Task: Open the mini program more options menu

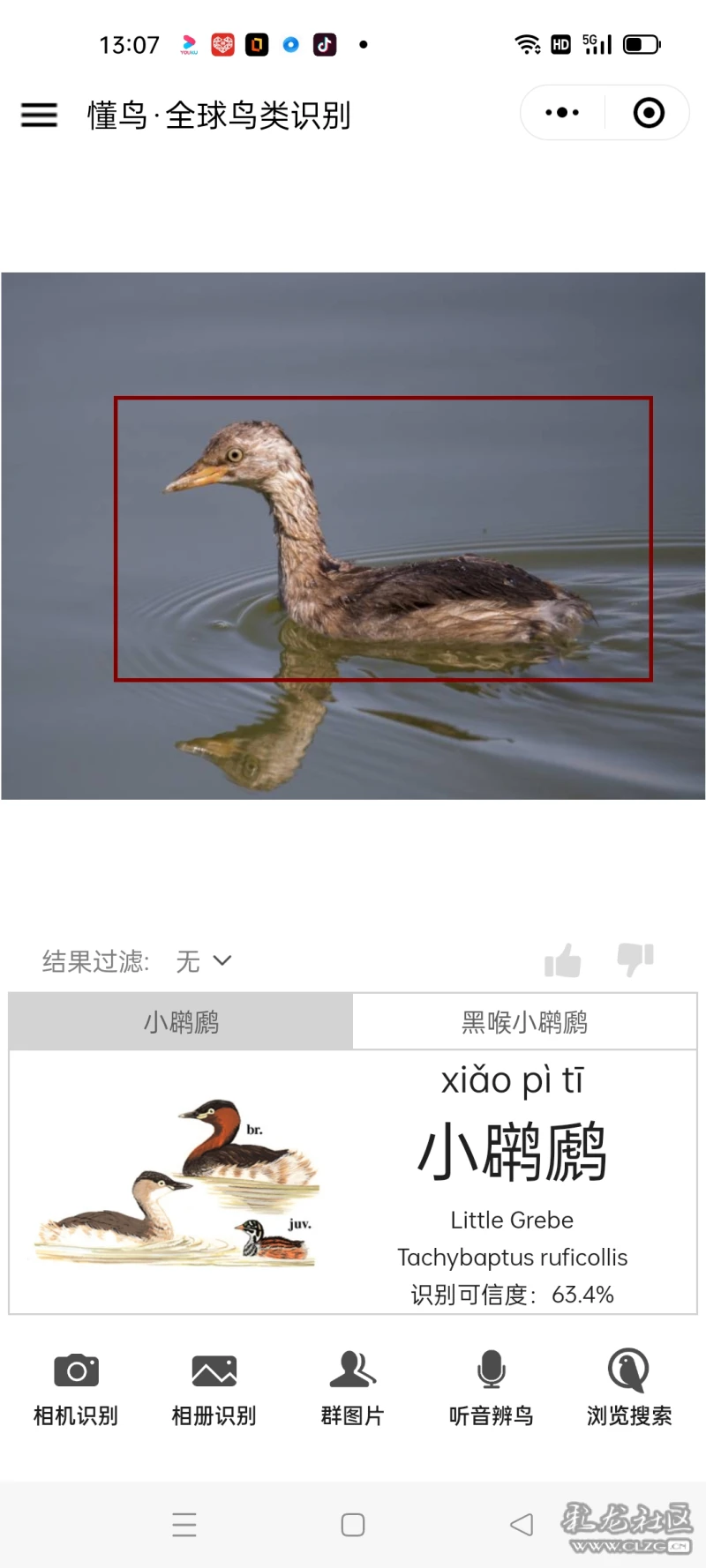Action: pyautogui.click(x=562, y=113)
